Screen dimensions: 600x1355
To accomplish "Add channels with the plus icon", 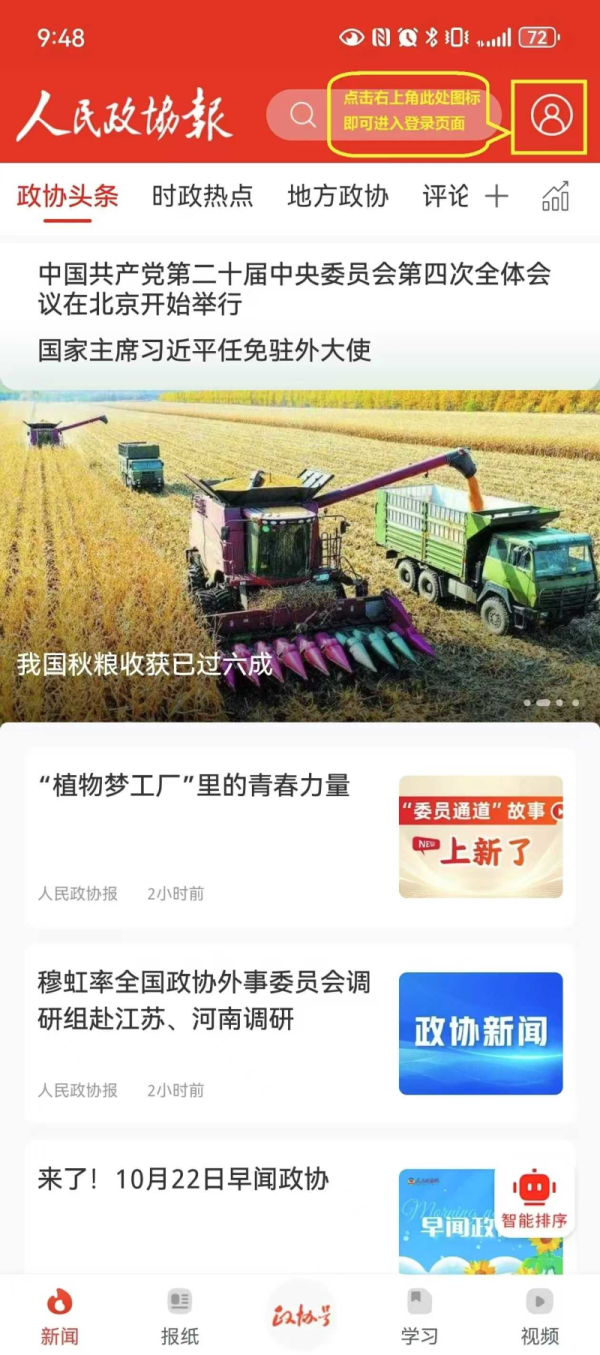I will [x=496, y=197].
